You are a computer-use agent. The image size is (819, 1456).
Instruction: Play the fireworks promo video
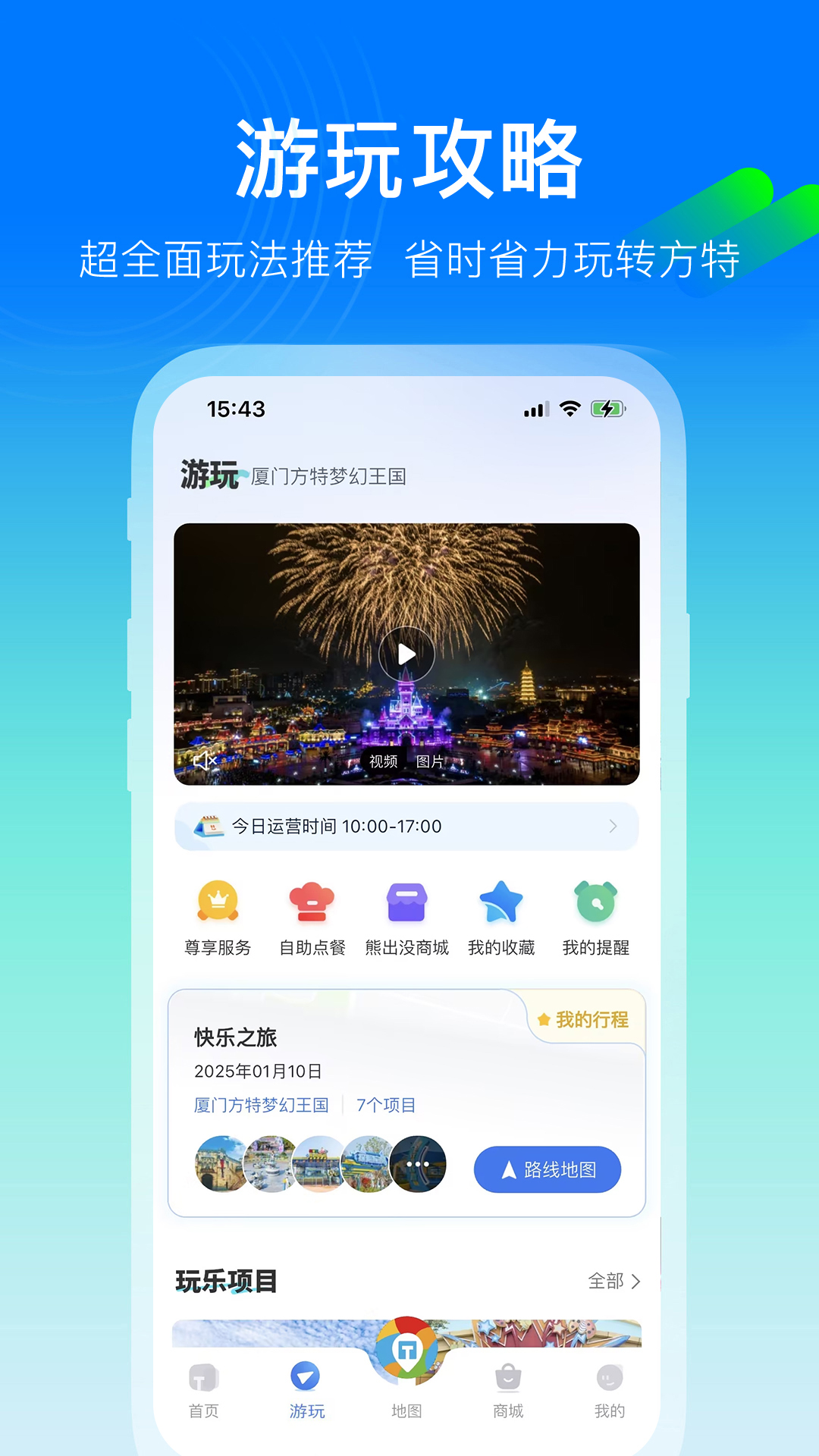tap(405, 654)
